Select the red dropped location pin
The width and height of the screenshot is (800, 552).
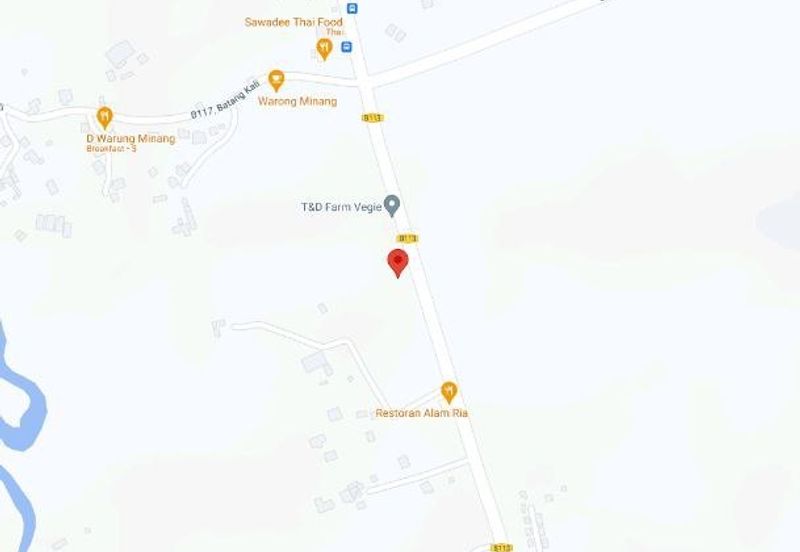398,262
